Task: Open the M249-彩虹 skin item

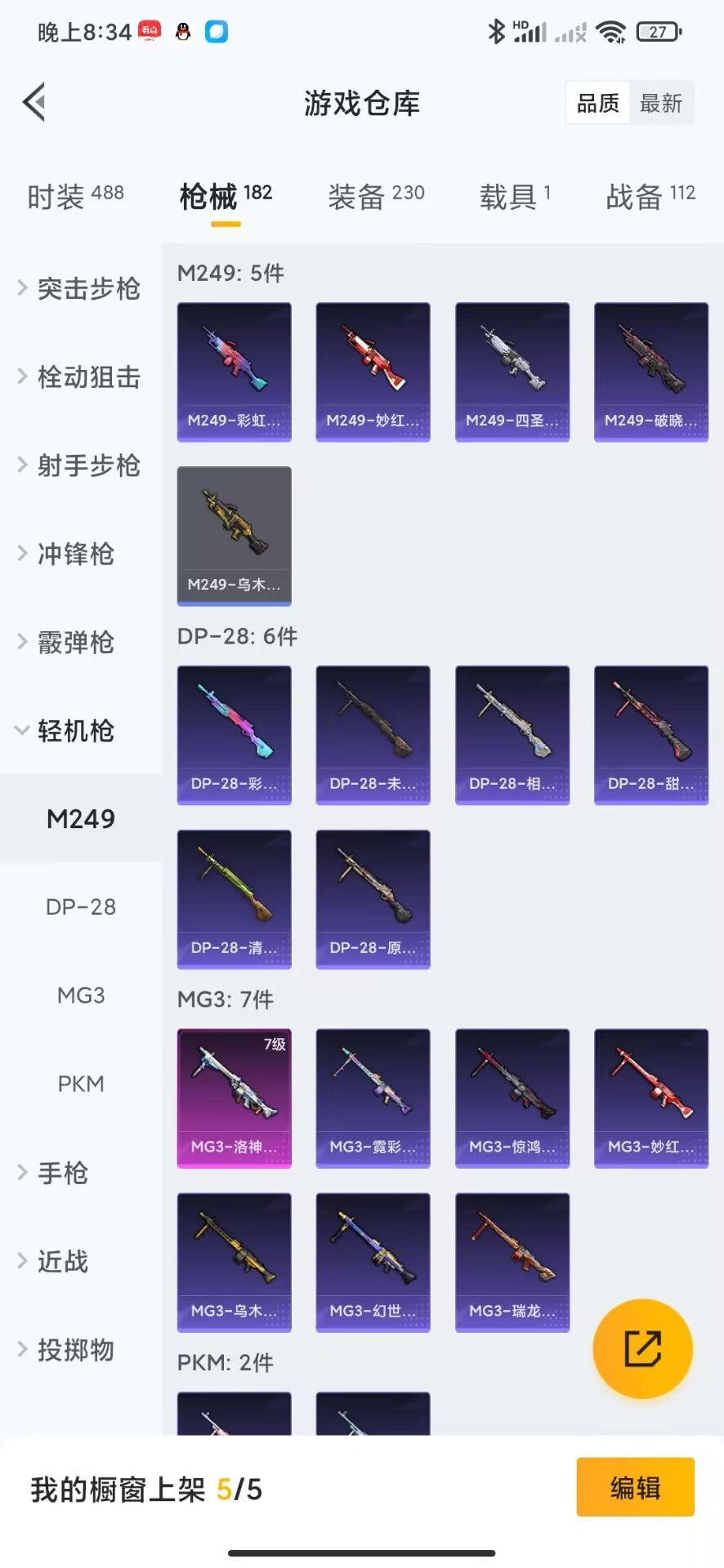Action: tap(235, 372)
